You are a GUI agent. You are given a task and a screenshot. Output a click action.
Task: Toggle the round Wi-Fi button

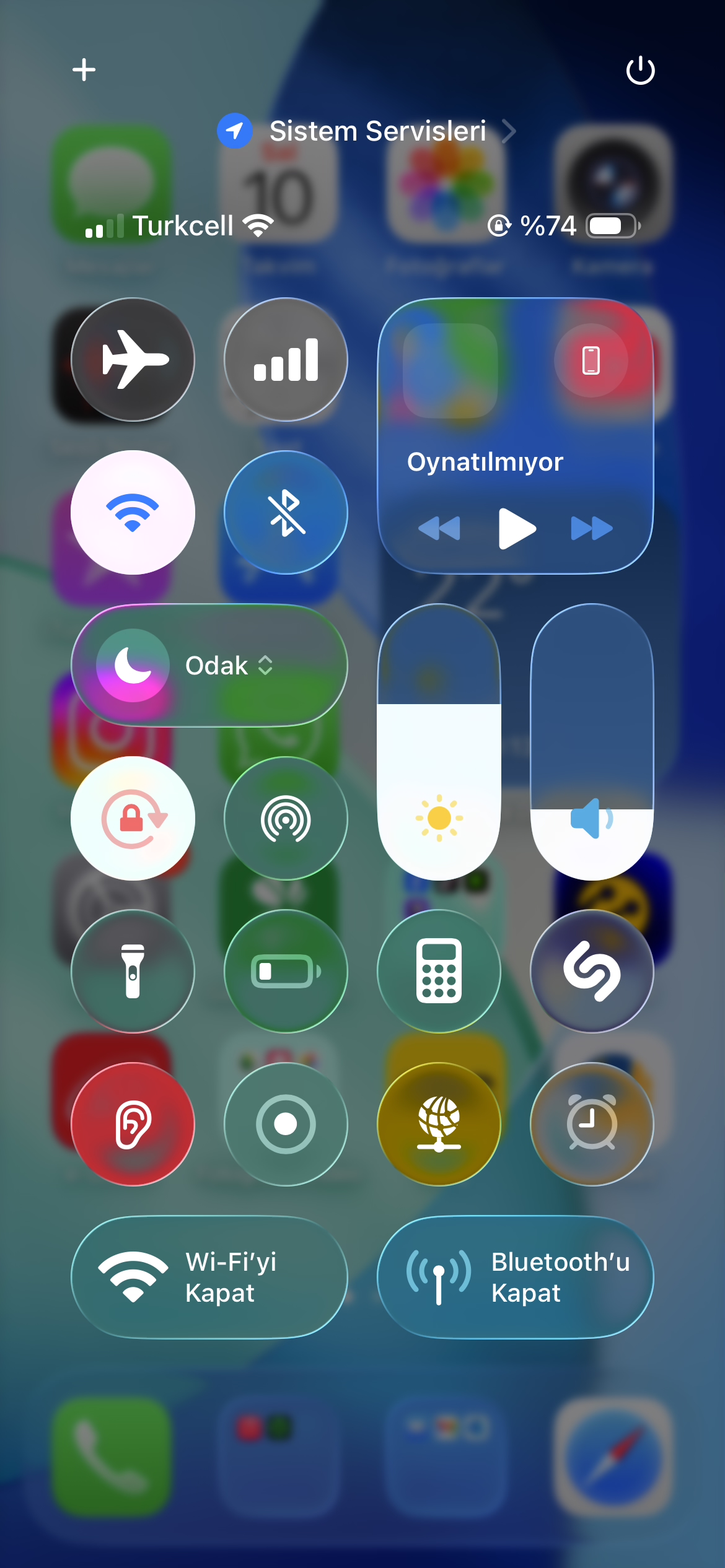(x=133, y=512)
